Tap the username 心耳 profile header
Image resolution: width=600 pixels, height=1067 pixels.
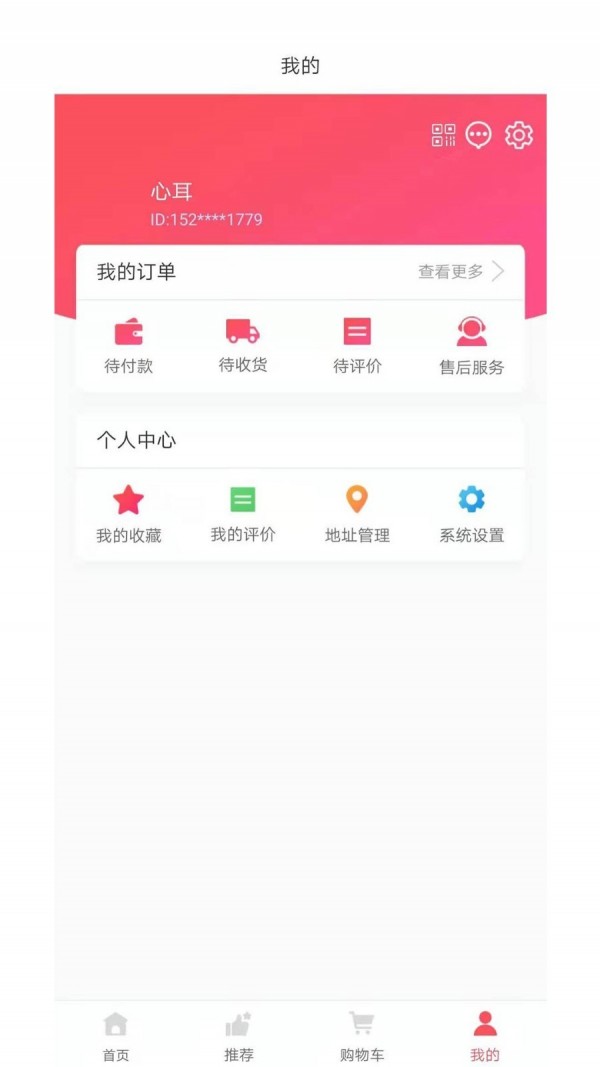pos(172,192)
